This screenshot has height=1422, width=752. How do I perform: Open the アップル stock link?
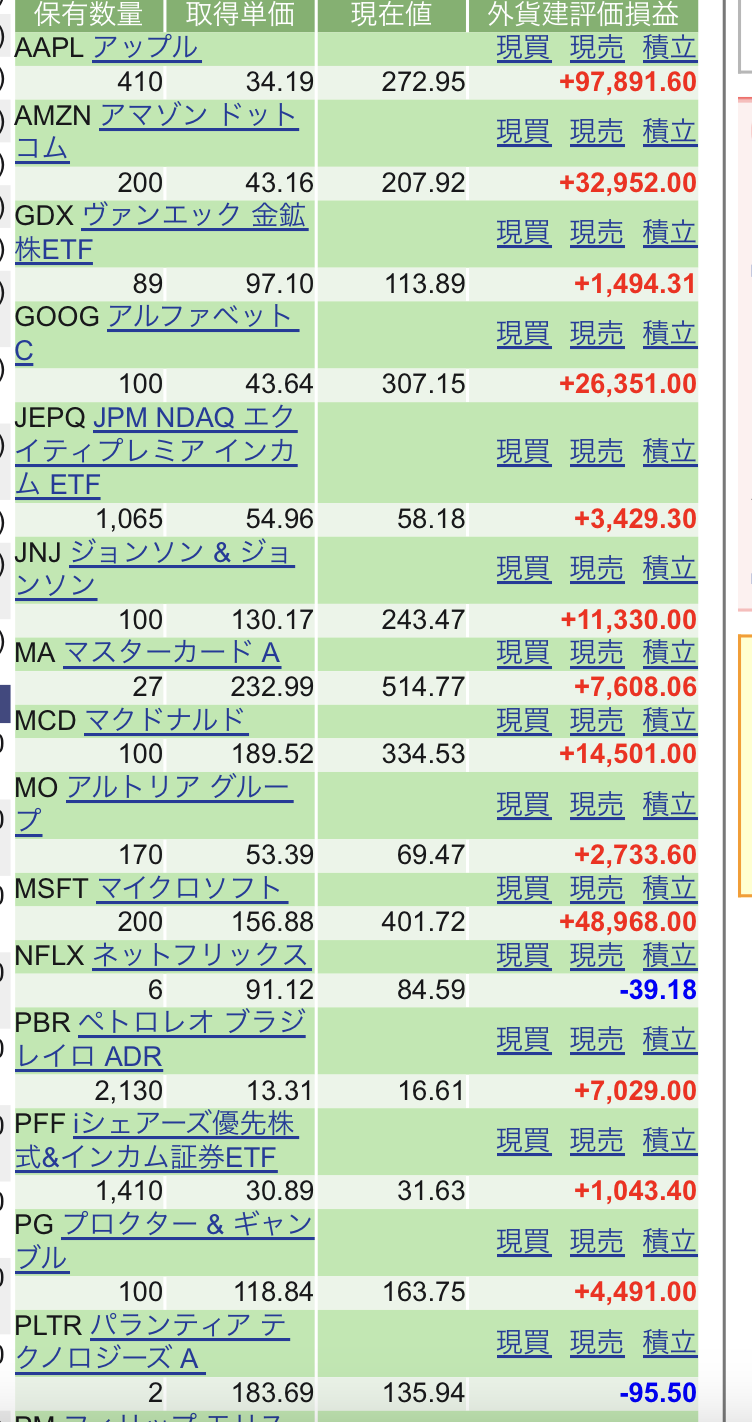146,48
